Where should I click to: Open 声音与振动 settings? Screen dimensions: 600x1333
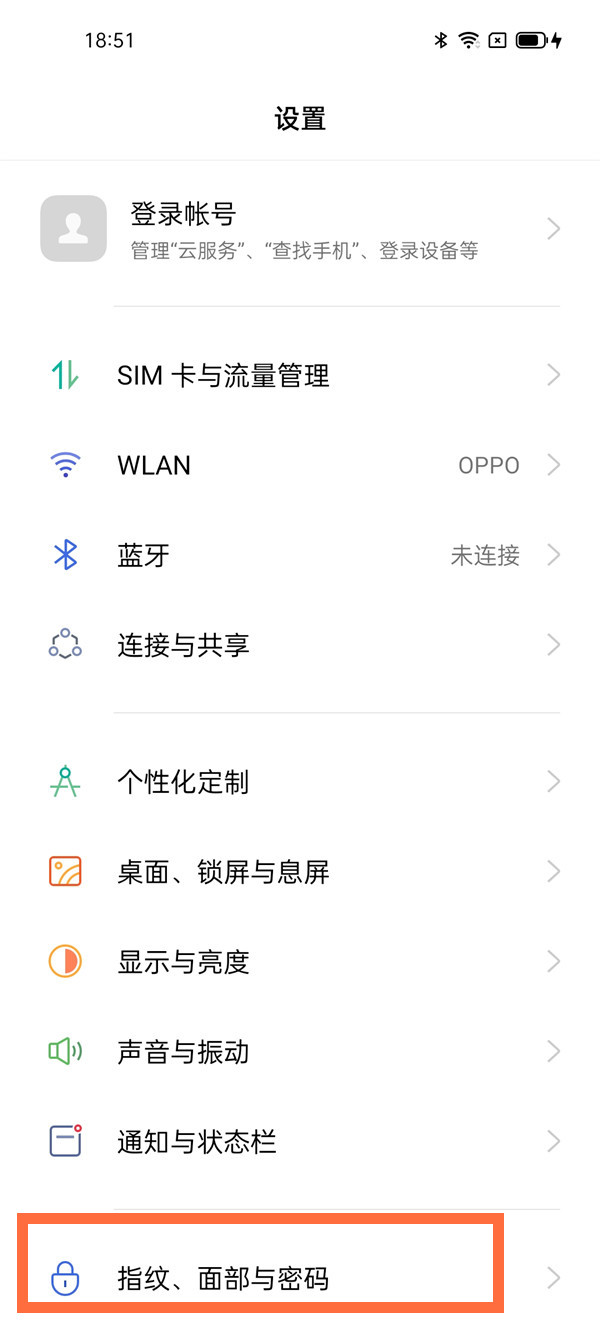point(300,1051)
